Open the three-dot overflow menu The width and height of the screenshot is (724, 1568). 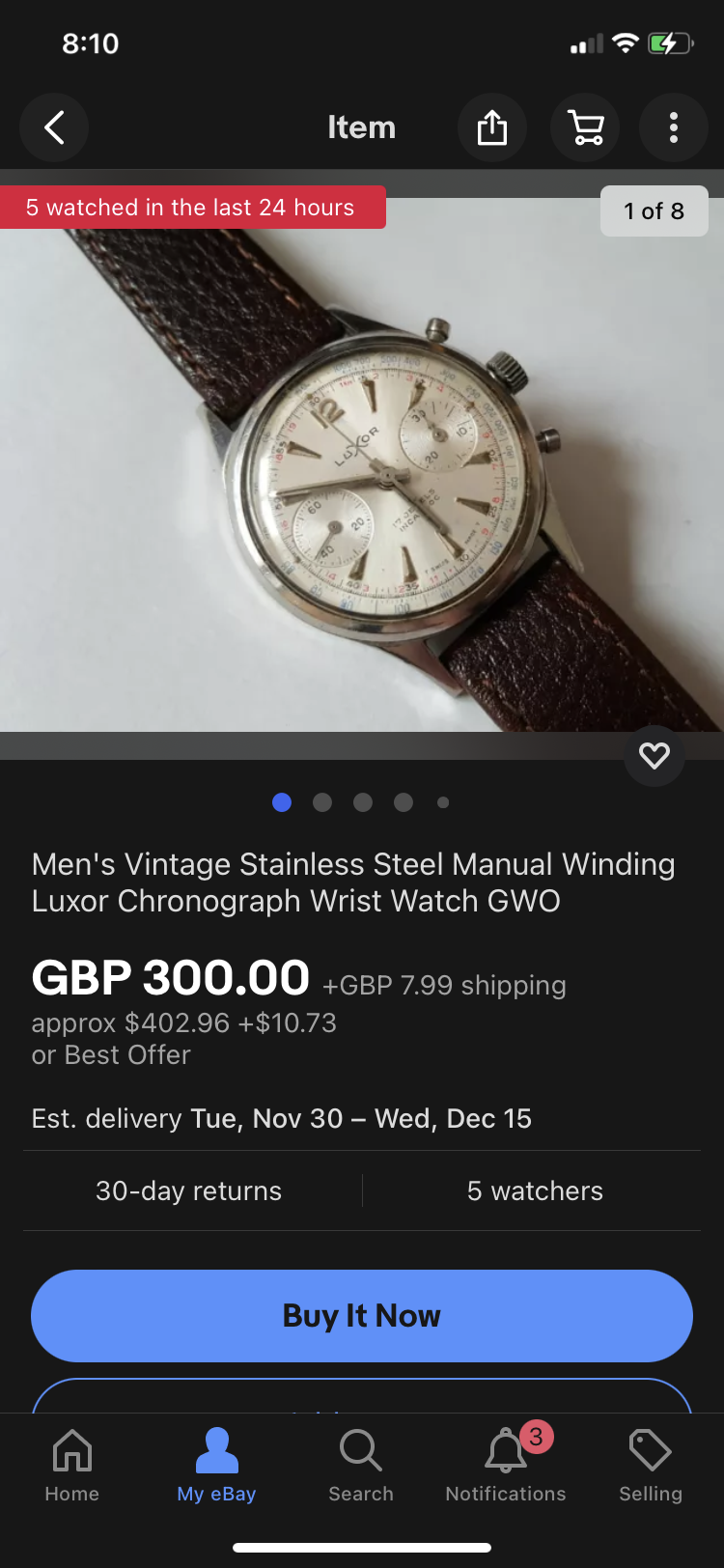point(674,127)
